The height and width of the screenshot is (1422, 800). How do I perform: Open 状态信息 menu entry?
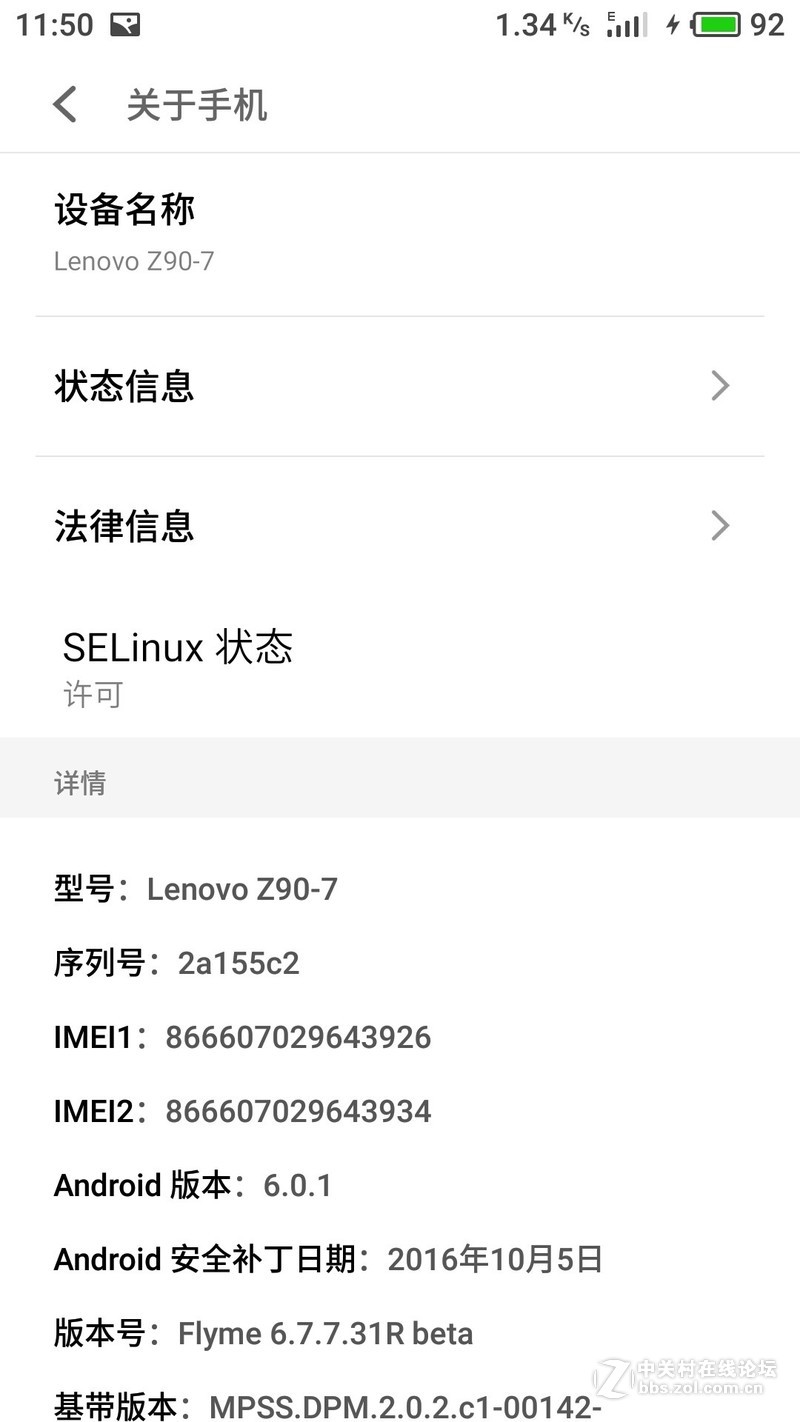coord(124,386)
